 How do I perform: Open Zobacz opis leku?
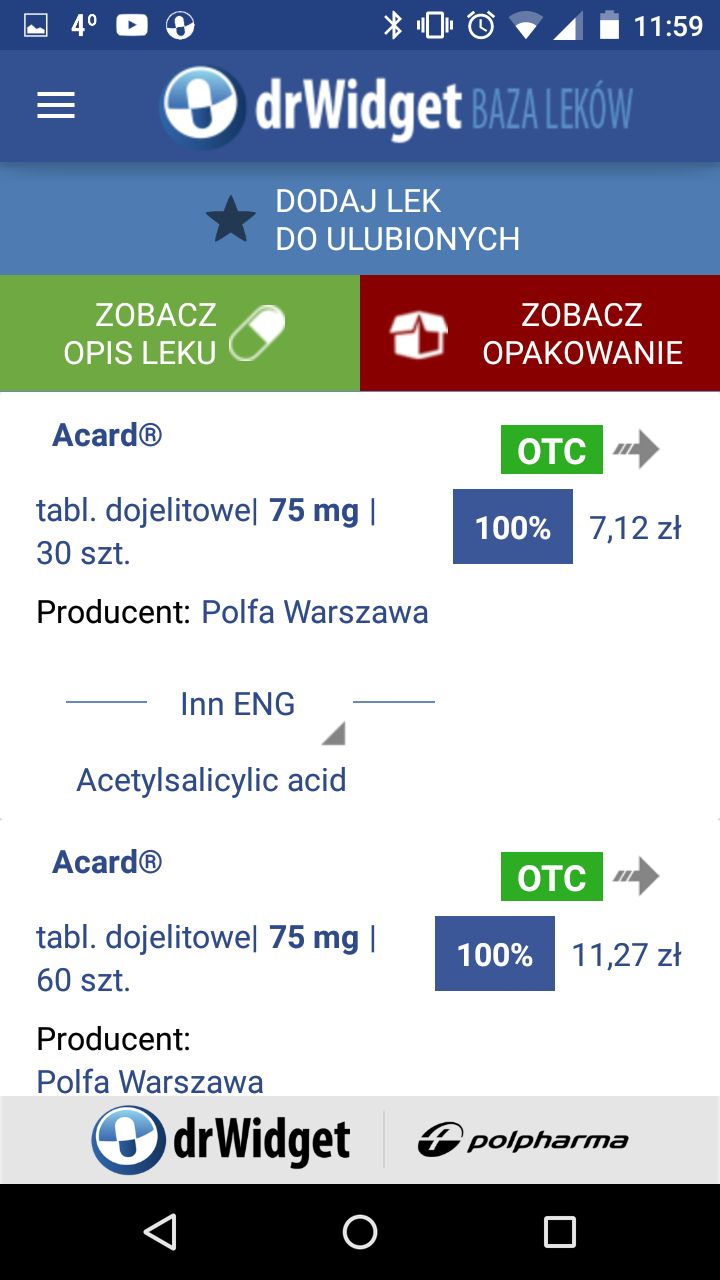click(x=180, y=333)
